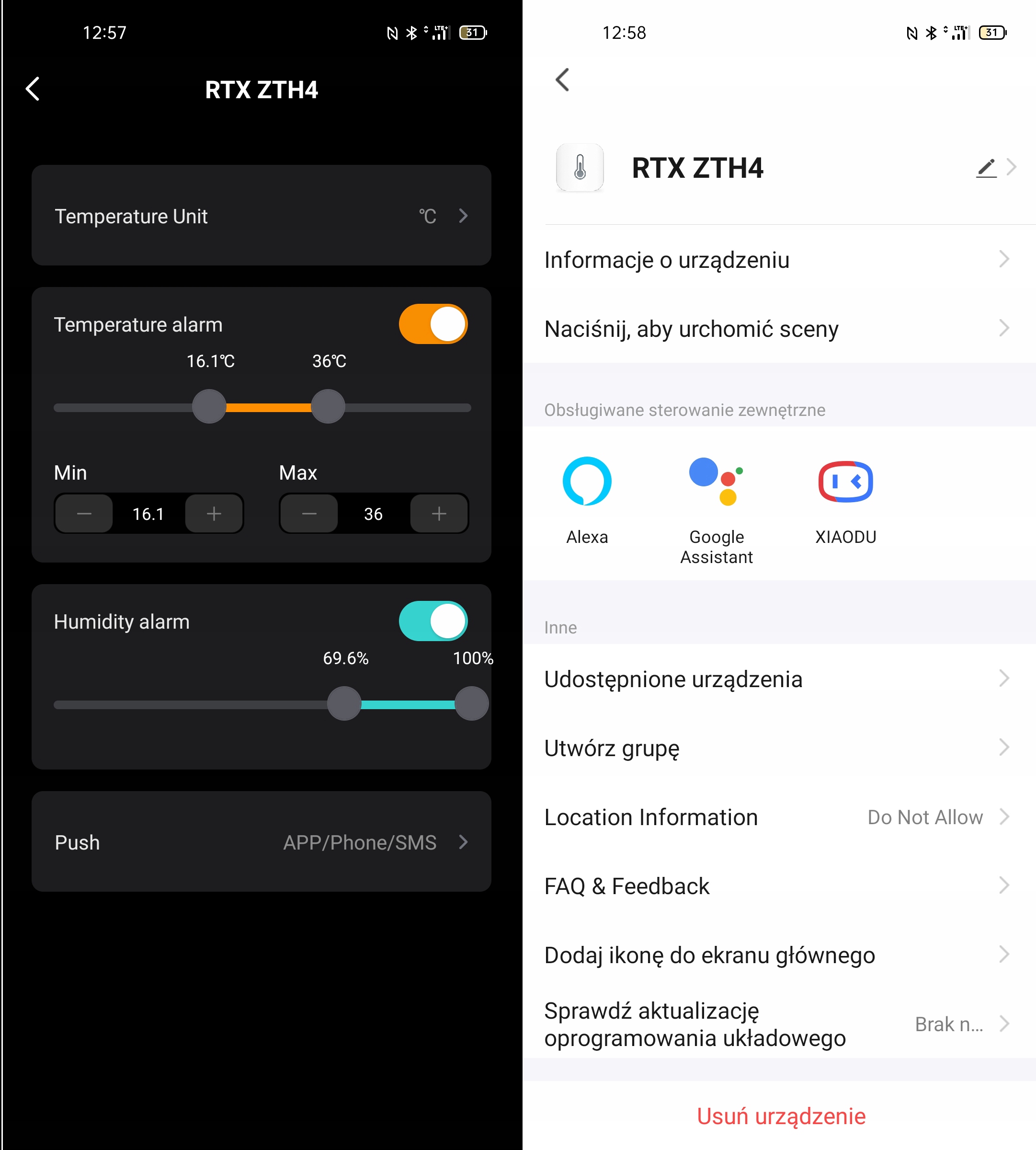1036x1150 pixels.
Task: Edit the RTX ZTH4 device name
Action: tap(986, 168)
